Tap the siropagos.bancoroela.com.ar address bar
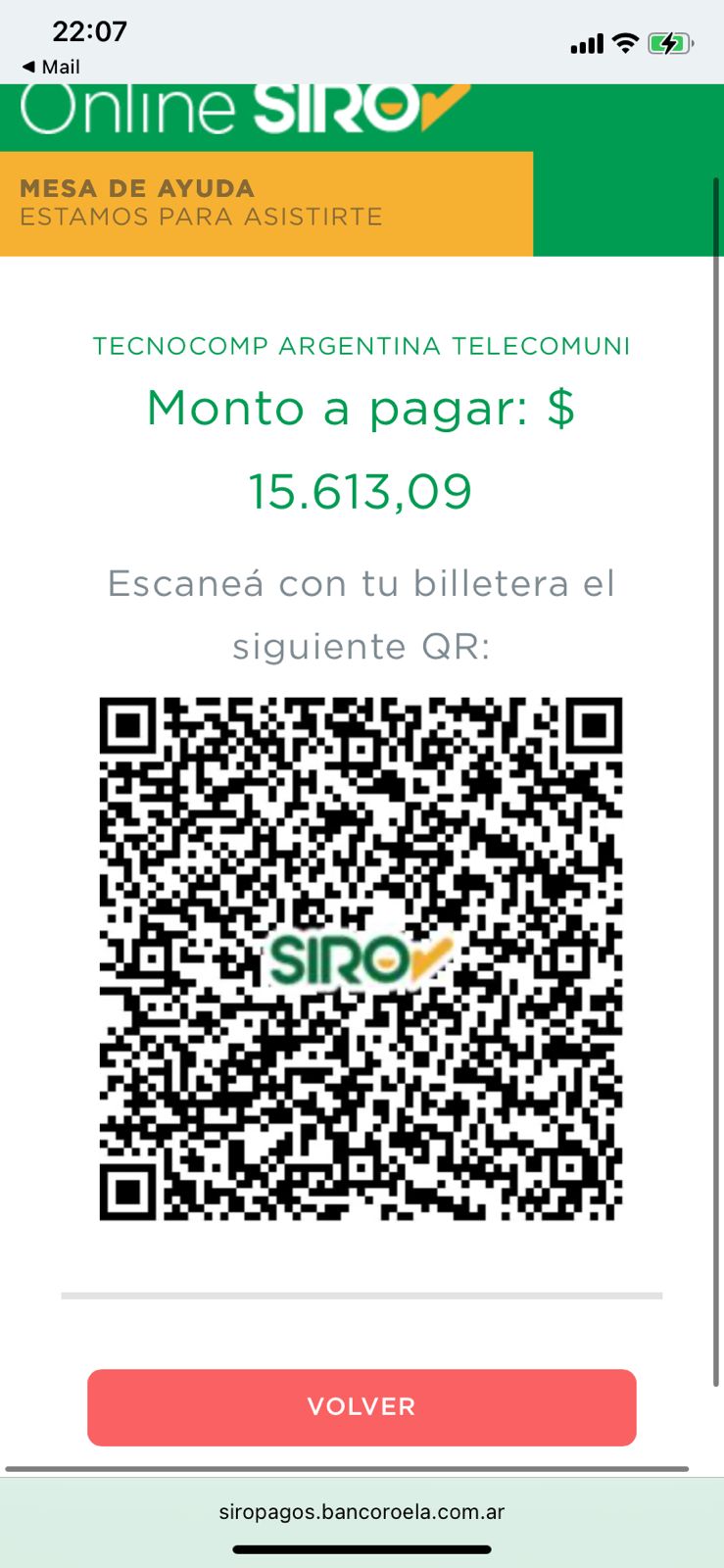The height and width of the screenshot is (1568, 724). click(362, 1511)
